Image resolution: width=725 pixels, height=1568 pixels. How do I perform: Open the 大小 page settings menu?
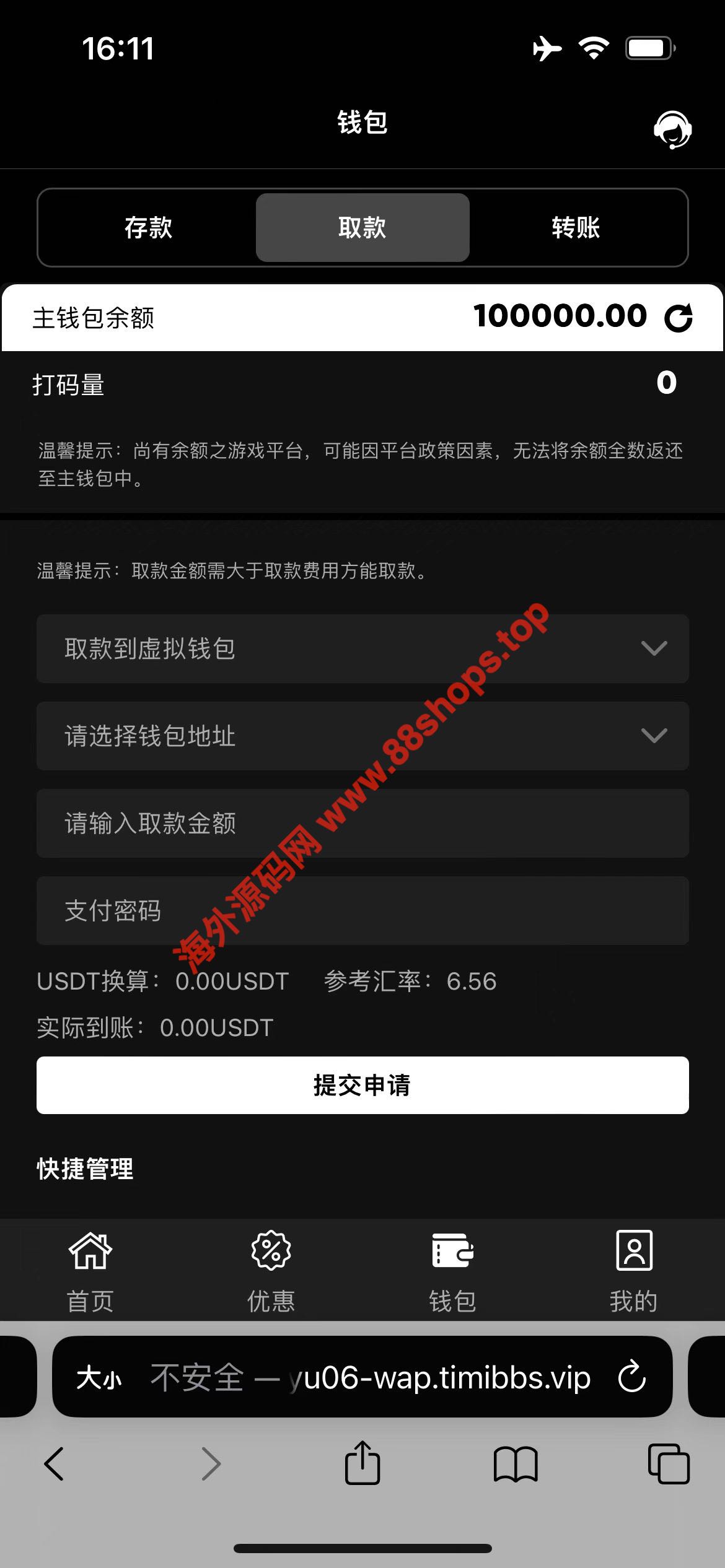click(99, 1379)
